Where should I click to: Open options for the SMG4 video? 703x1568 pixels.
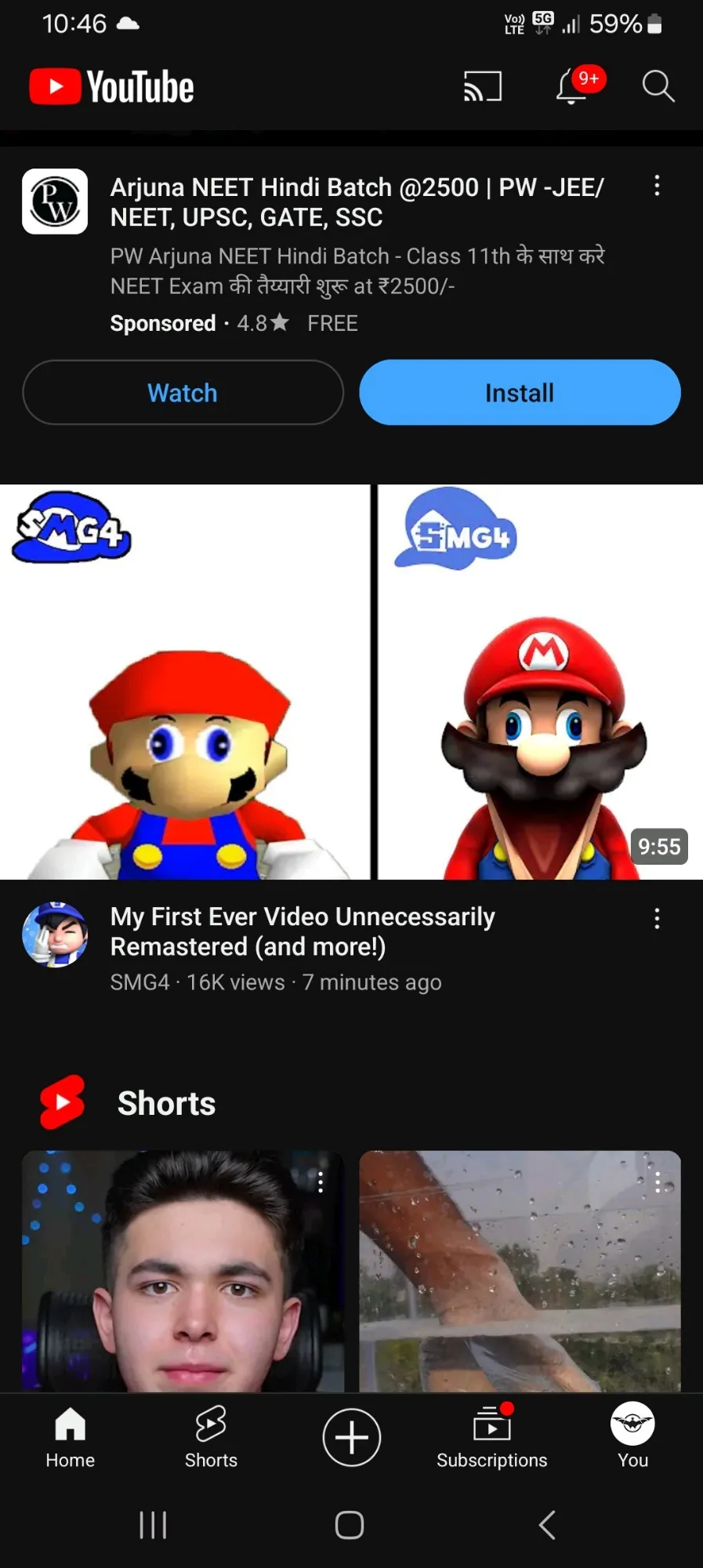coord(657,919)
